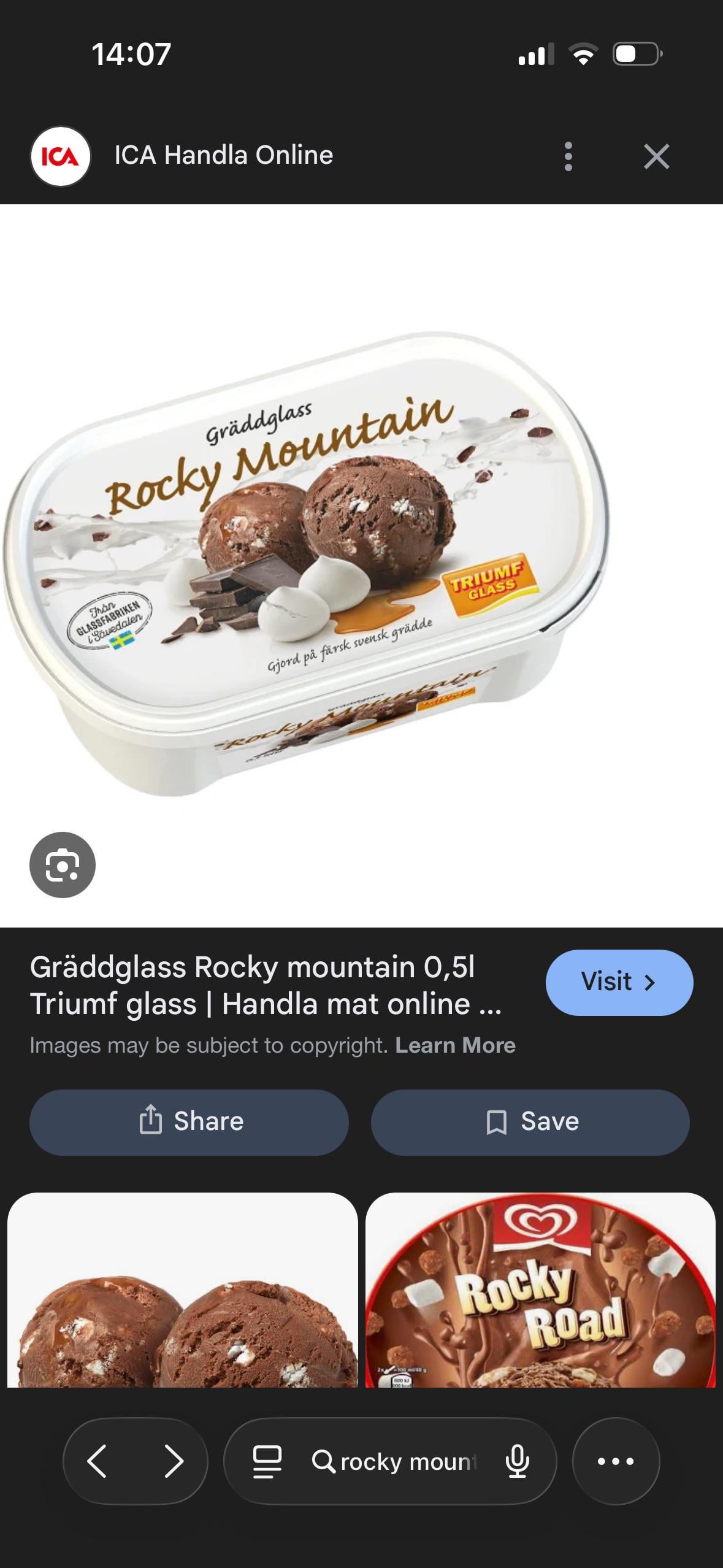
Task: Go forward to next page
Action: pos(174,1461)
